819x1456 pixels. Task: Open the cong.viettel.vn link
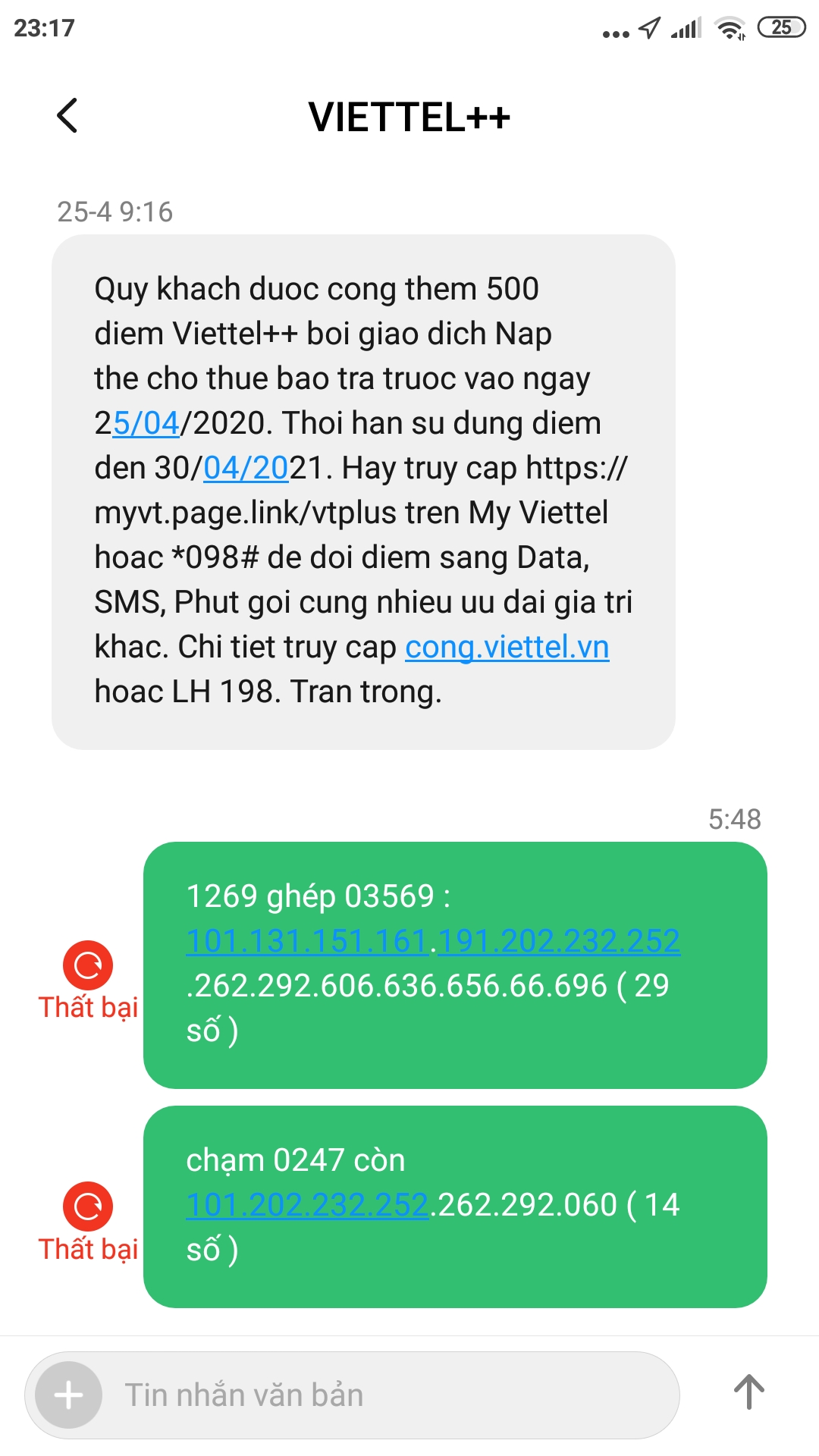coord(507,647)
